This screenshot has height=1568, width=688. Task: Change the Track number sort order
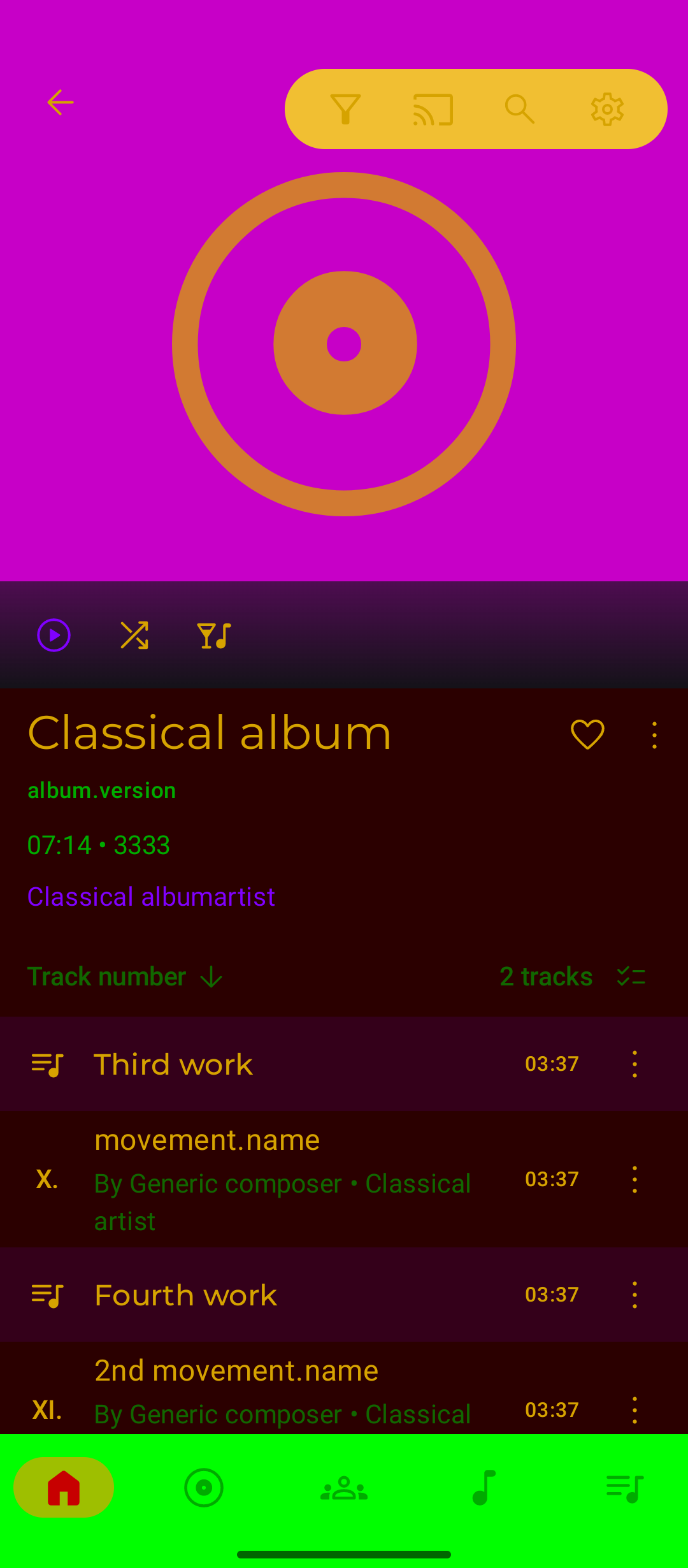click(125, 976)
